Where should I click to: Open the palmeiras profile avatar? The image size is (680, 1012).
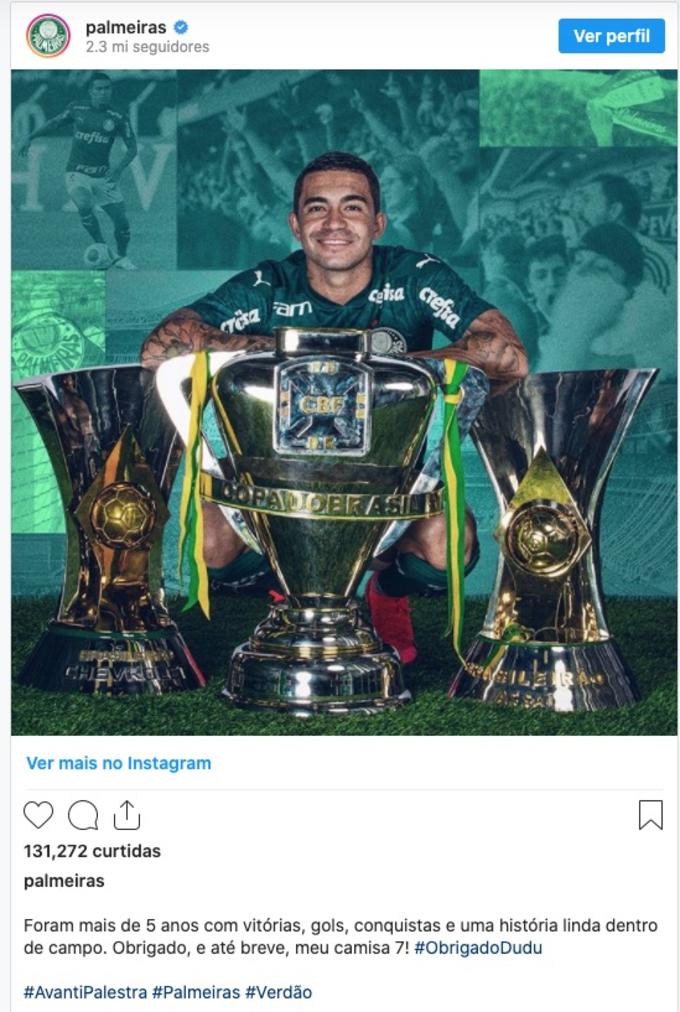(48, 36)
